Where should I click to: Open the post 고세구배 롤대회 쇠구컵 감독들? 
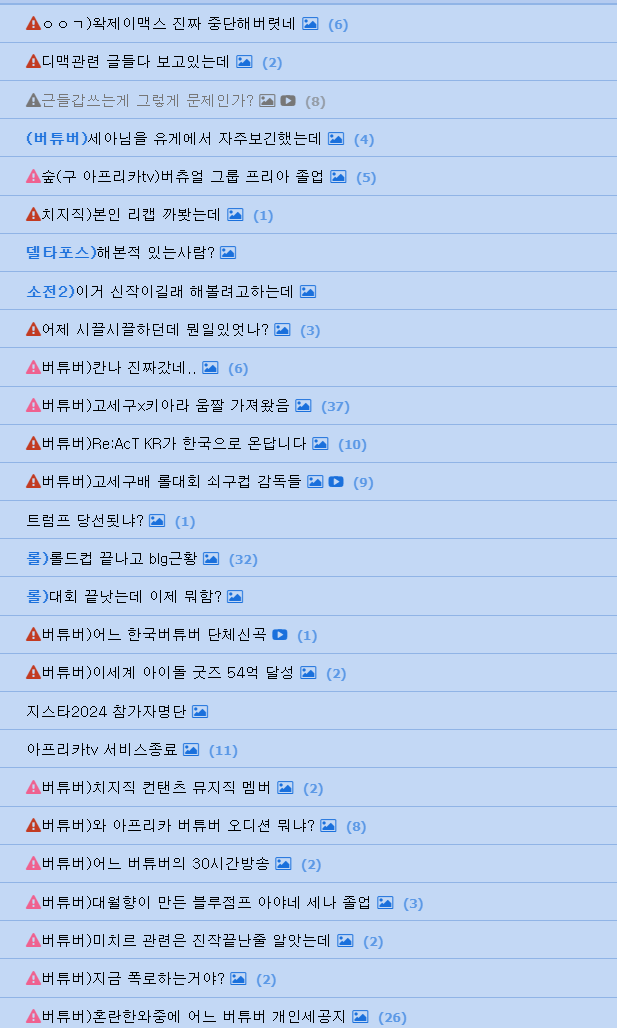171,481
